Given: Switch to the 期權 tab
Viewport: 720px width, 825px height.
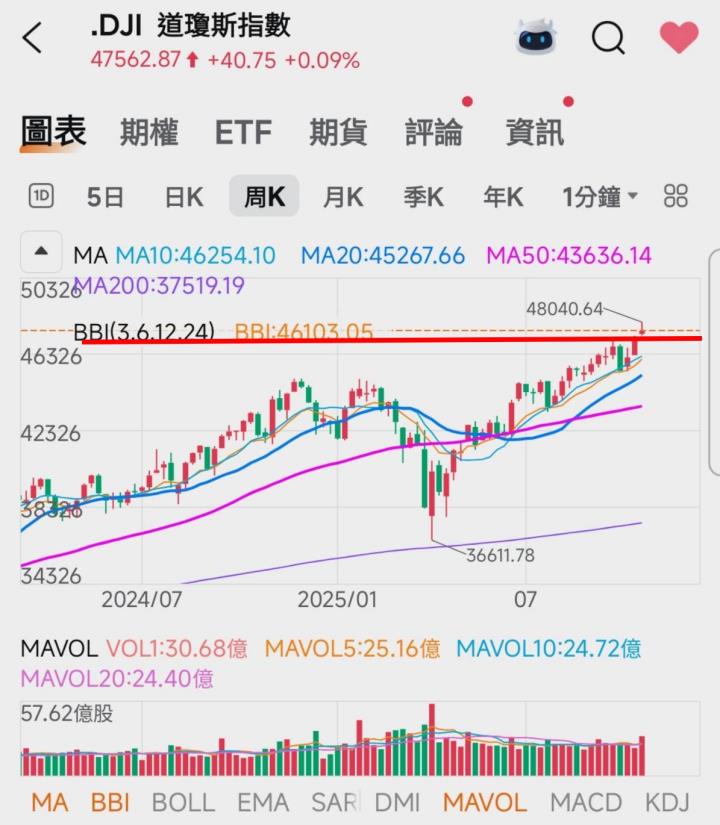Looking at the screenshot, I should pos(149,132).
